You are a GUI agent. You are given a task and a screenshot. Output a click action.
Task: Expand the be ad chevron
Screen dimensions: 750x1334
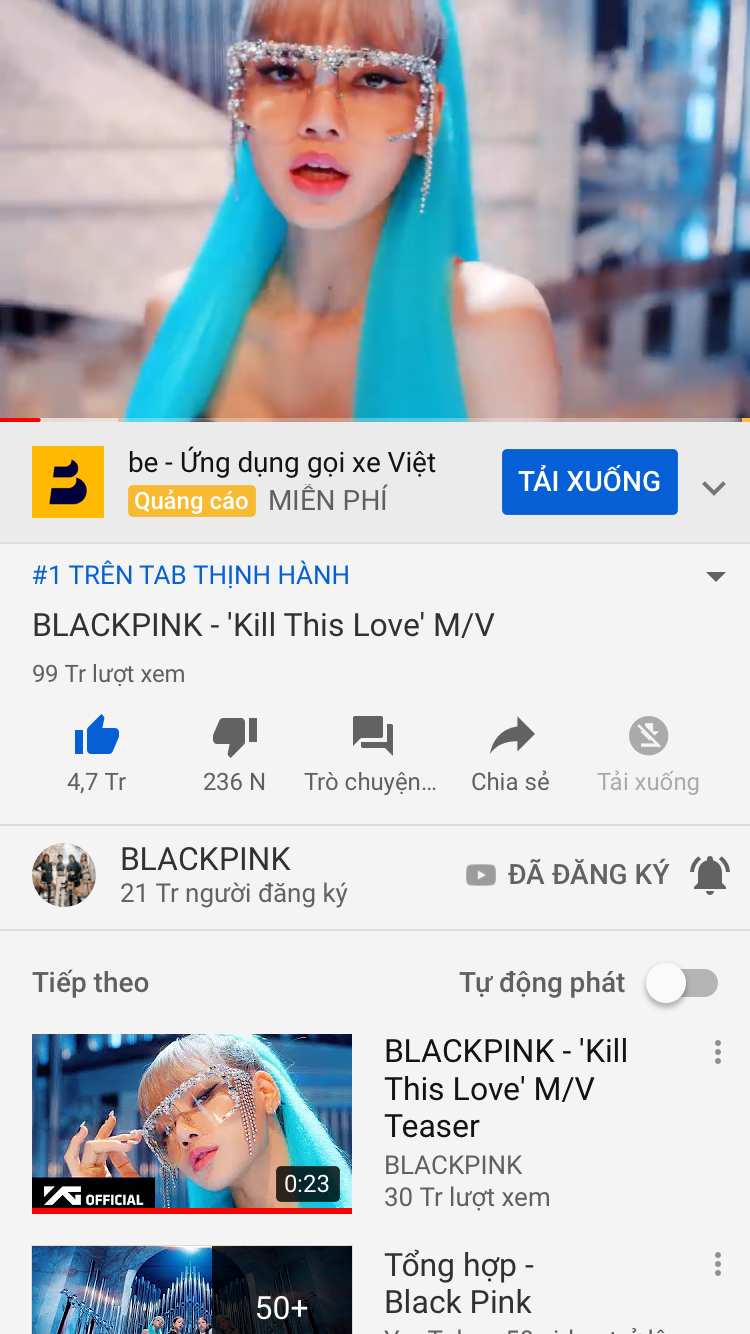click(x=713, y=488)
